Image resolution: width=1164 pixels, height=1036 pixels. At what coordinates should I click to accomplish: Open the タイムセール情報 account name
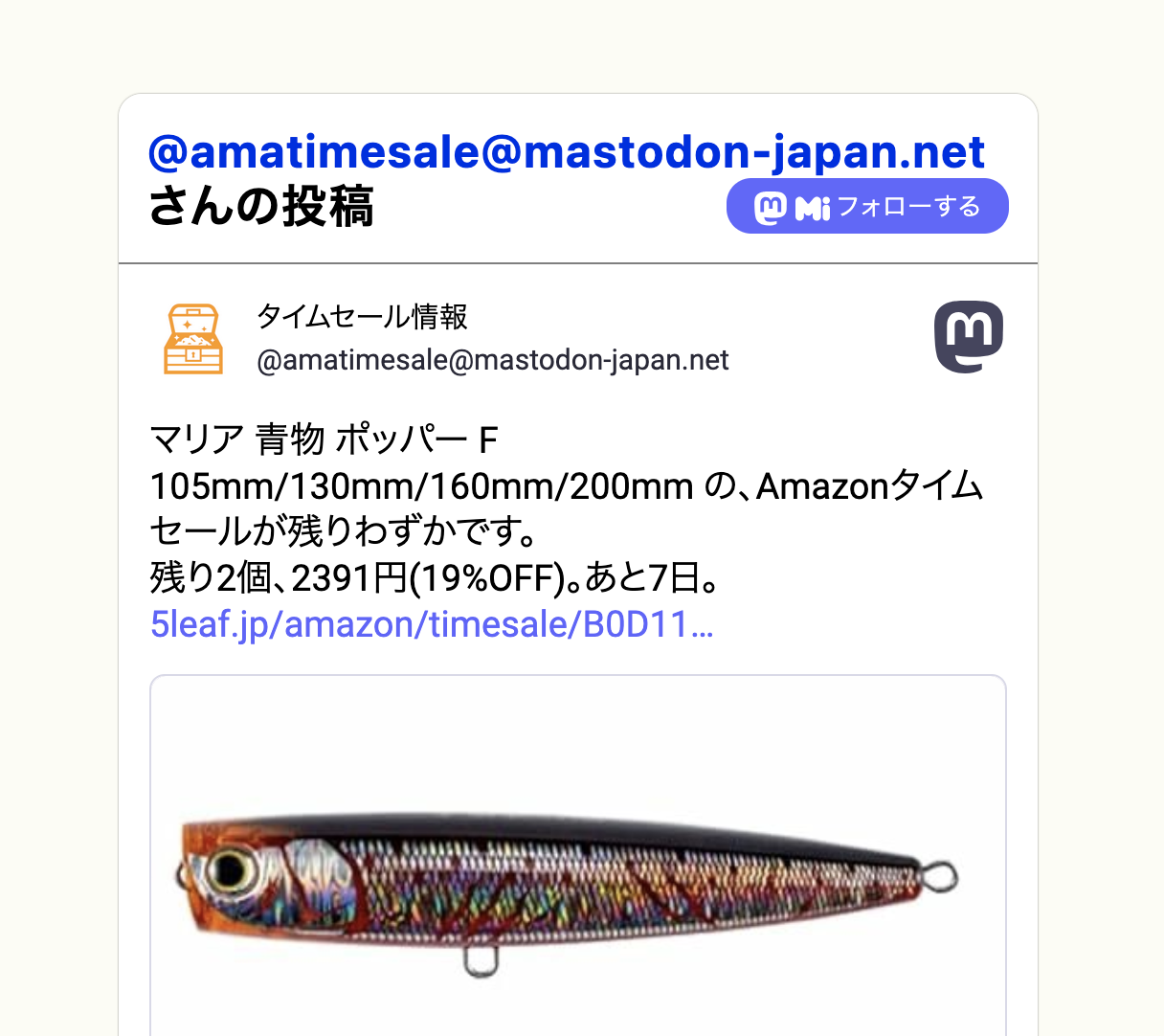point(362,316)
